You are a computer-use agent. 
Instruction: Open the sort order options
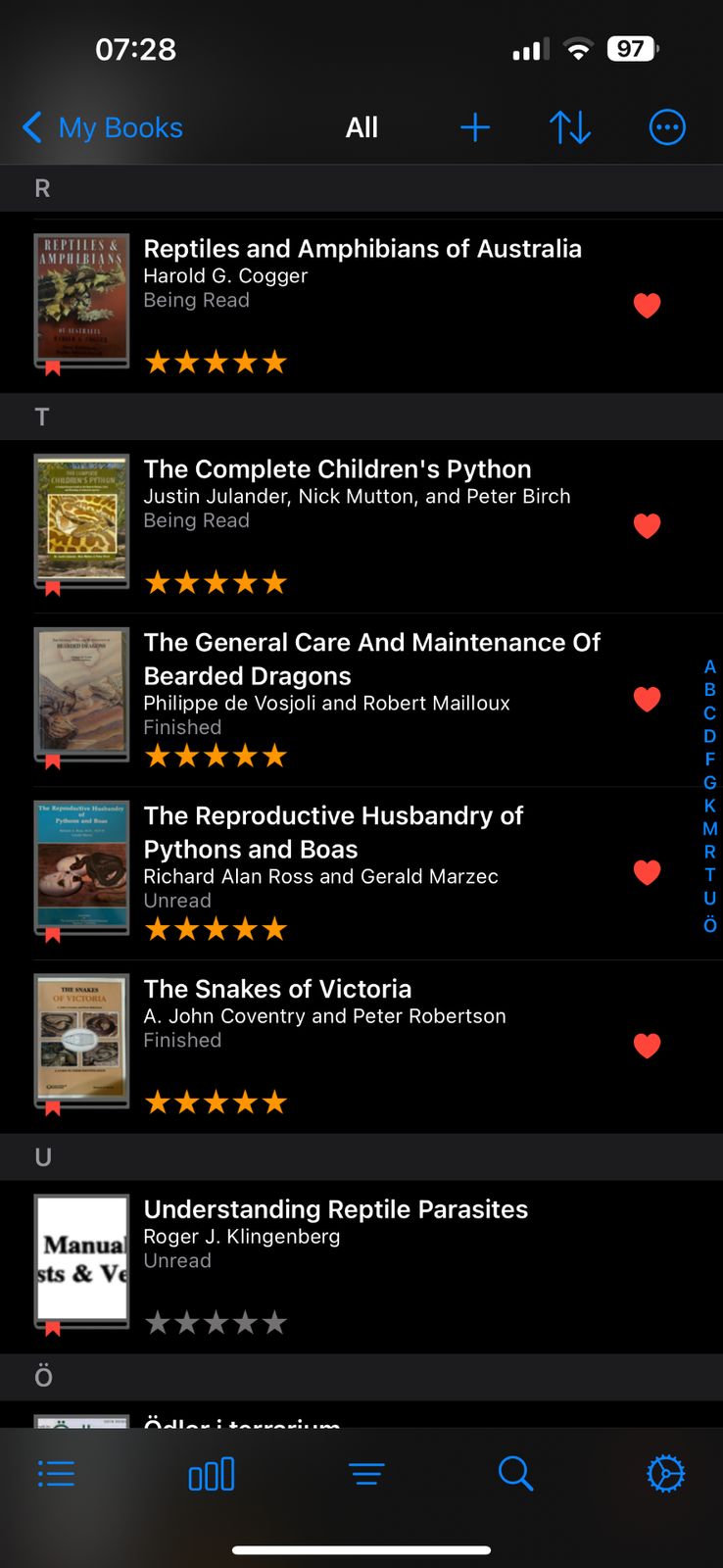570,127
